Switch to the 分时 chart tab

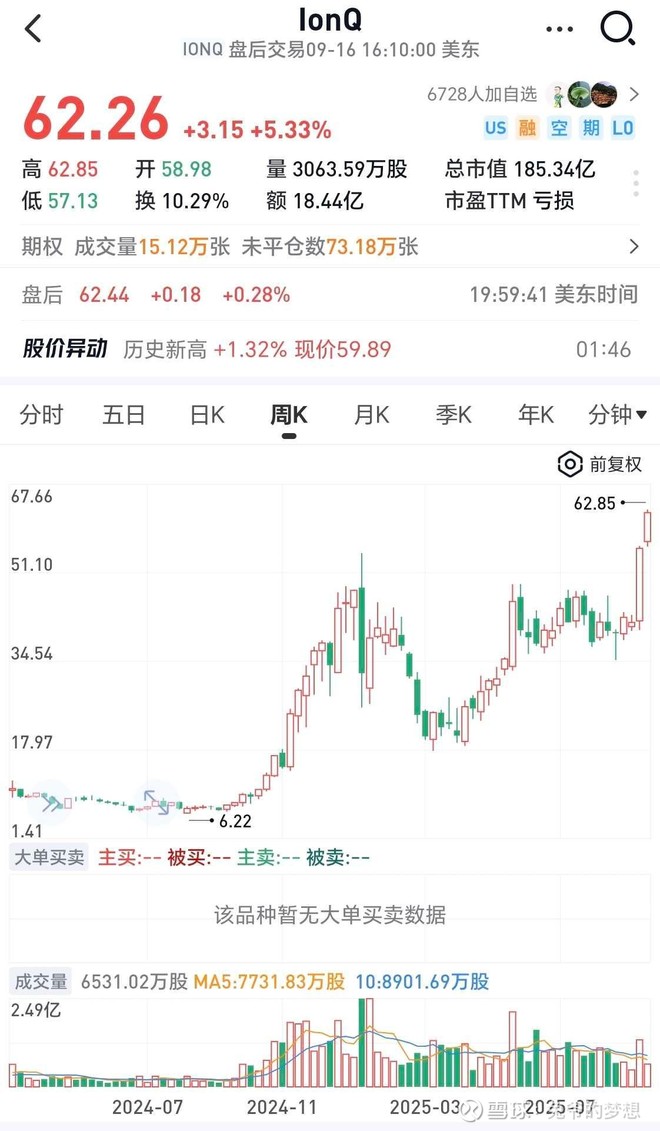click(41, 415)
